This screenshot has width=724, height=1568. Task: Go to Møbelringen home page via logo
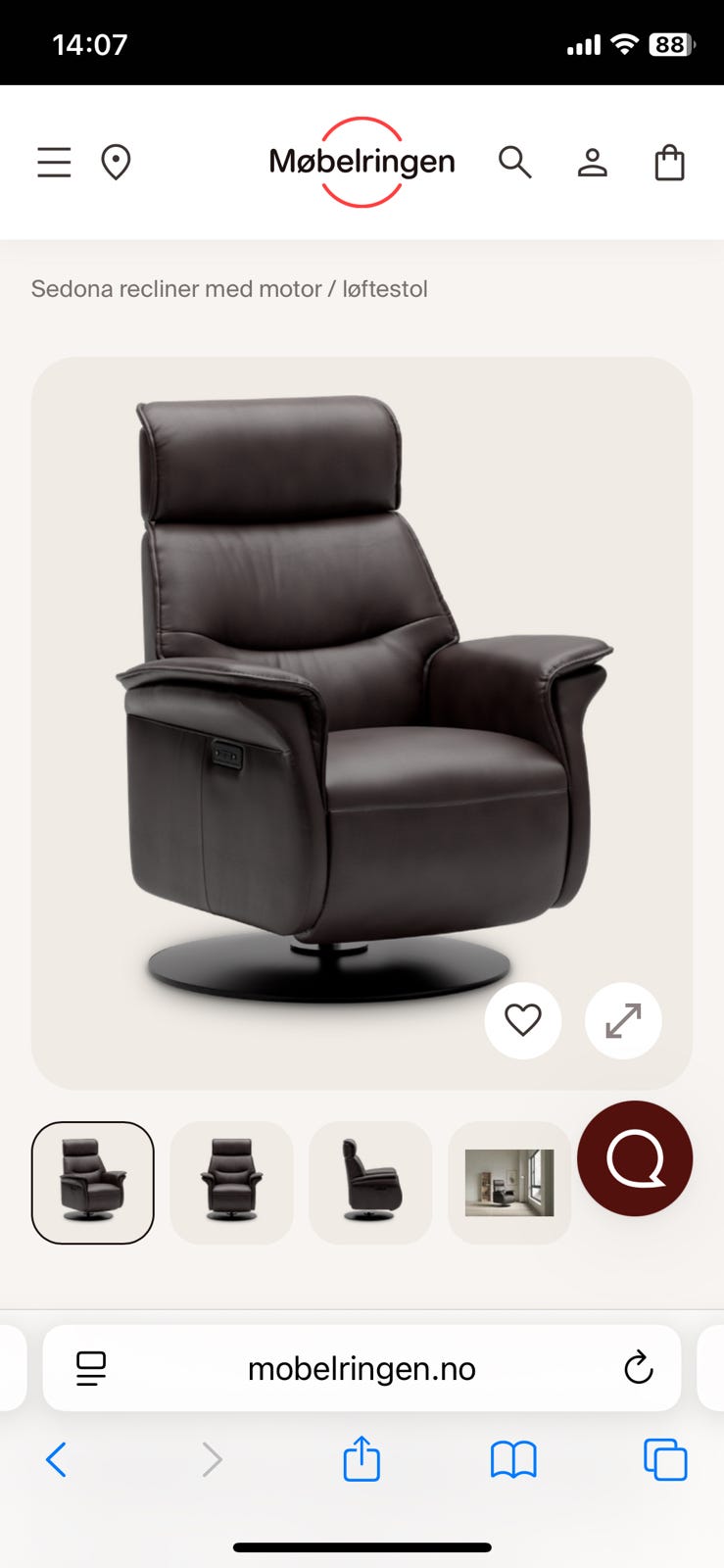click(362, 162)
